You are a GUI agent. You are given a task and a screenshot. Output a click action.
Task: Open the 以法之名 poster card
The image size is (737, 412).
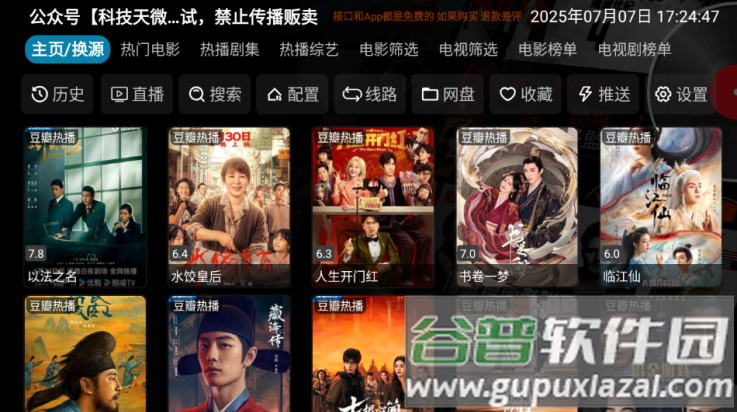pos(86,207)
